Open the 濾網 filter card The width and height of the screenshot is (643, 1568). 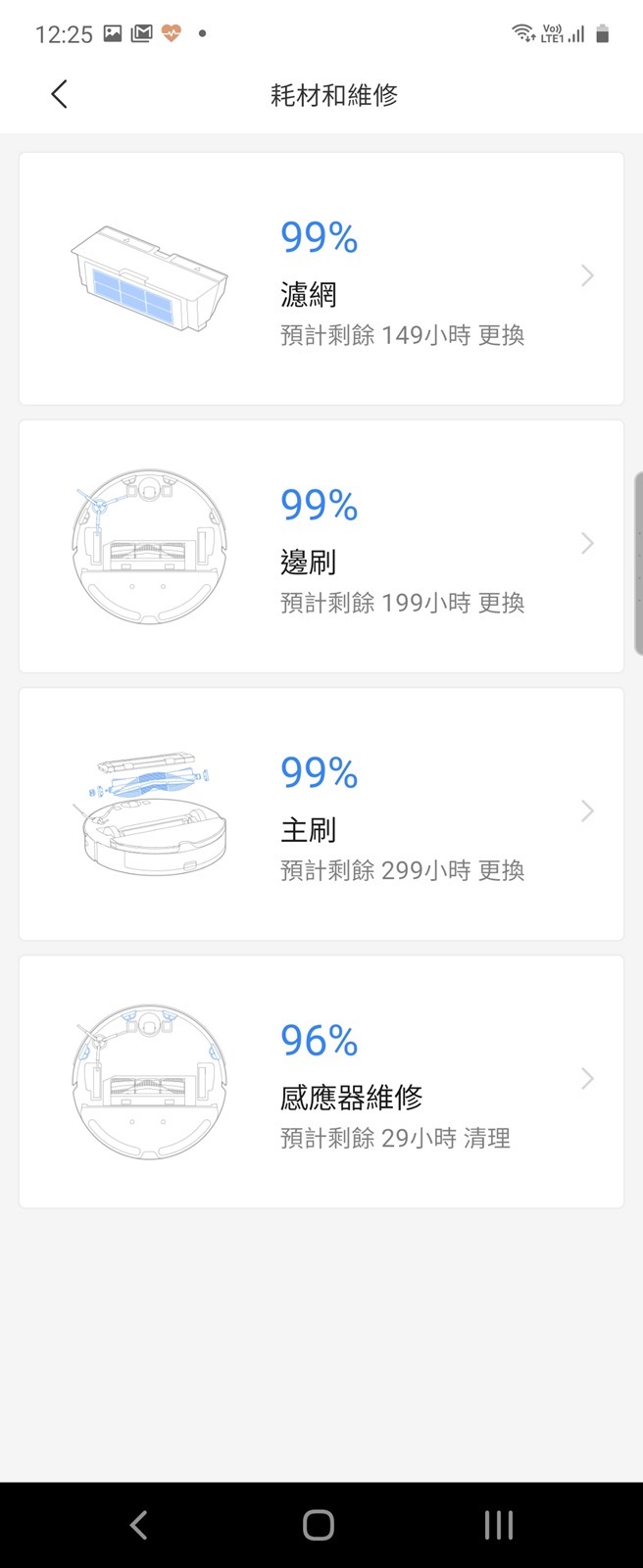(x=321, y=278)
